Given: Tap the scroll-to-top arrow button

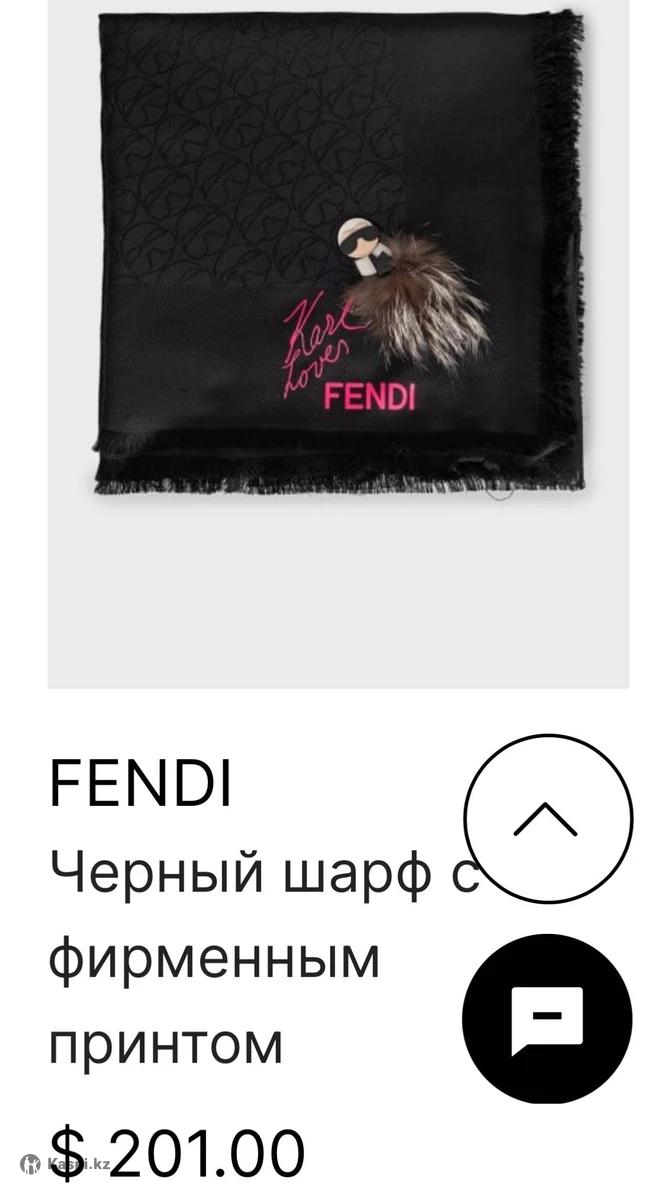Looking at the screenshot, I should (x=547, y=819).
